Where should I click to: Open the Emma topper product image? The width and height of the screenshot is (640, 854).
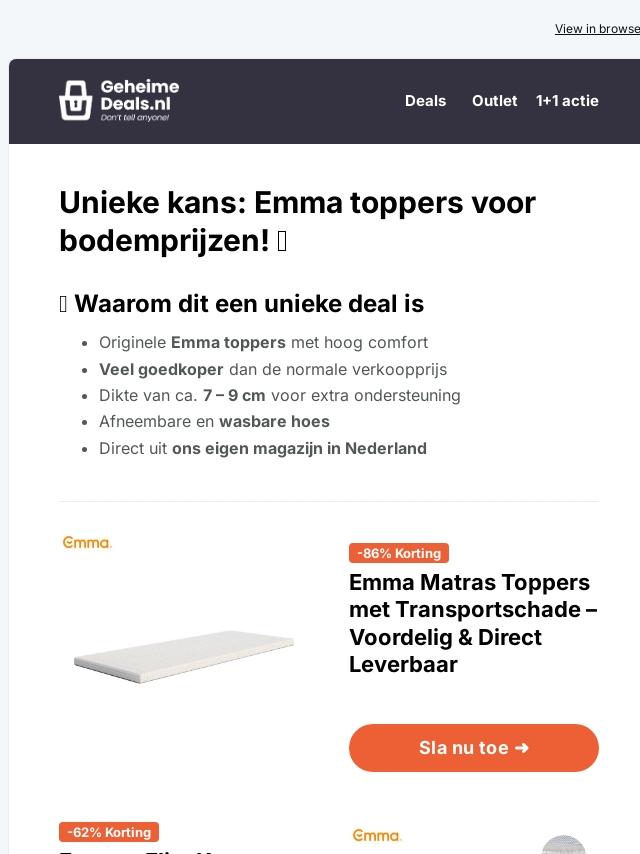184,655
